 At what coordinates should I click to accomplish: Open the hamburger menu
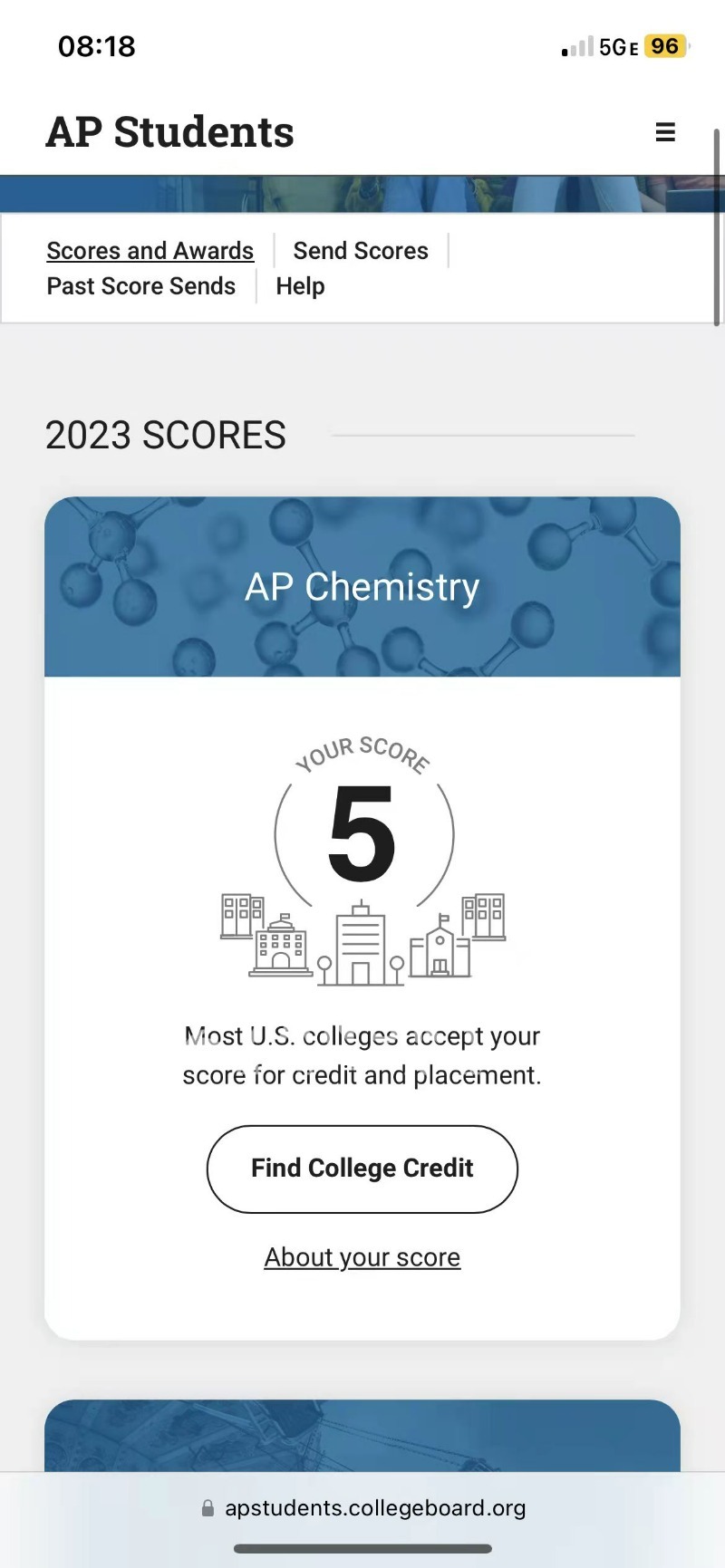[665, 132]
